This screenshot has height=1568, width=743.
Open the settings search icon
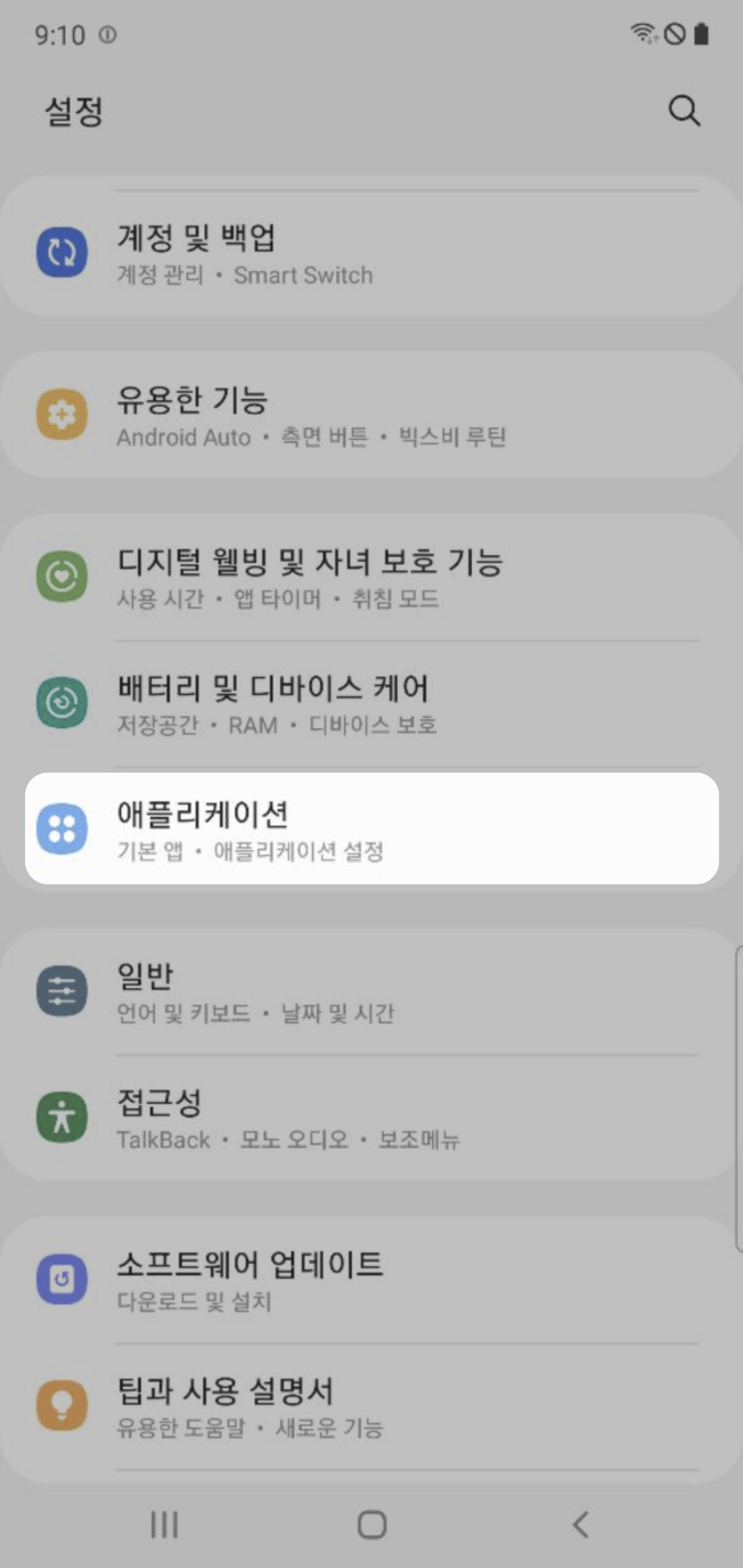(684, 111)
